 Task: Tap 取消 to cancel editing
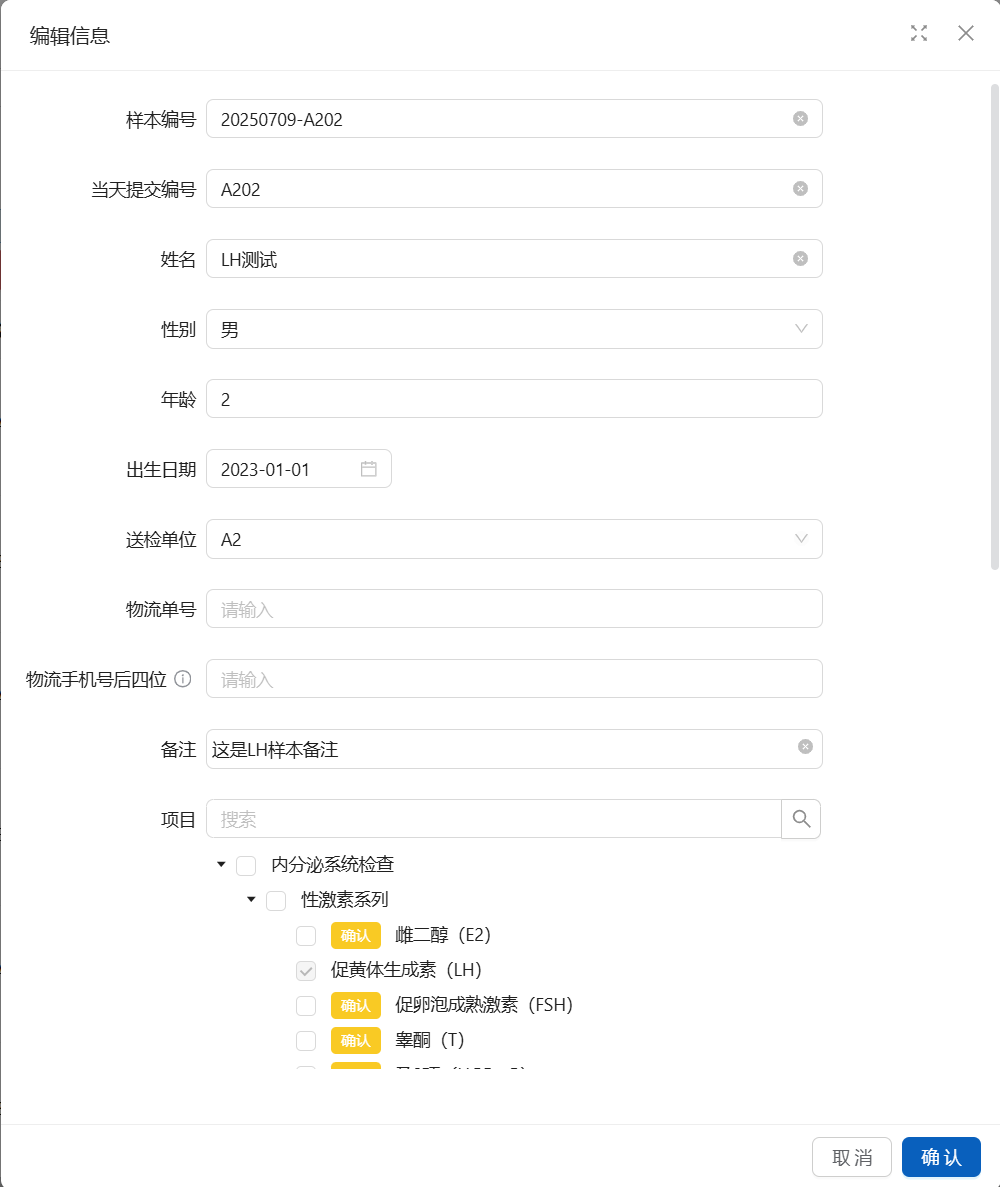852,1157
